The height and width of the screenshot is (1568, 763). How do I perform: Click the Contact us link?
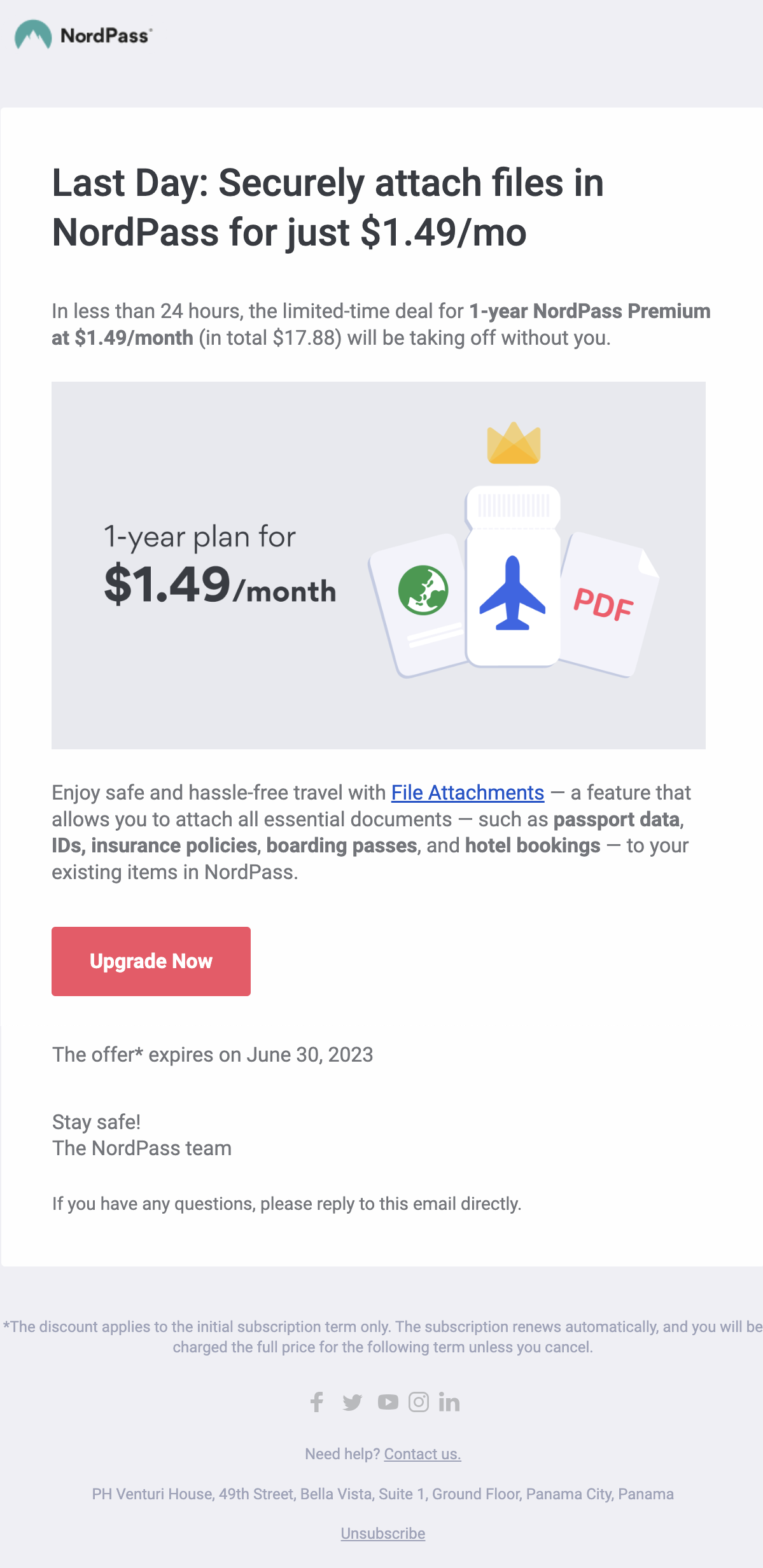pos(421,1453)
